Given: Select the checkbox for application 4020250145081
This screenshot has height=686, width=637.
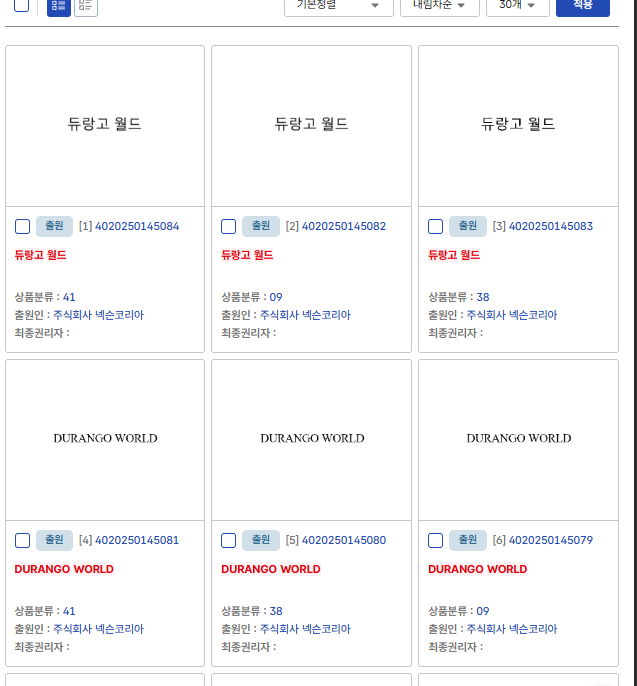Looking at the screenshot, I should (x=22, y=540).
